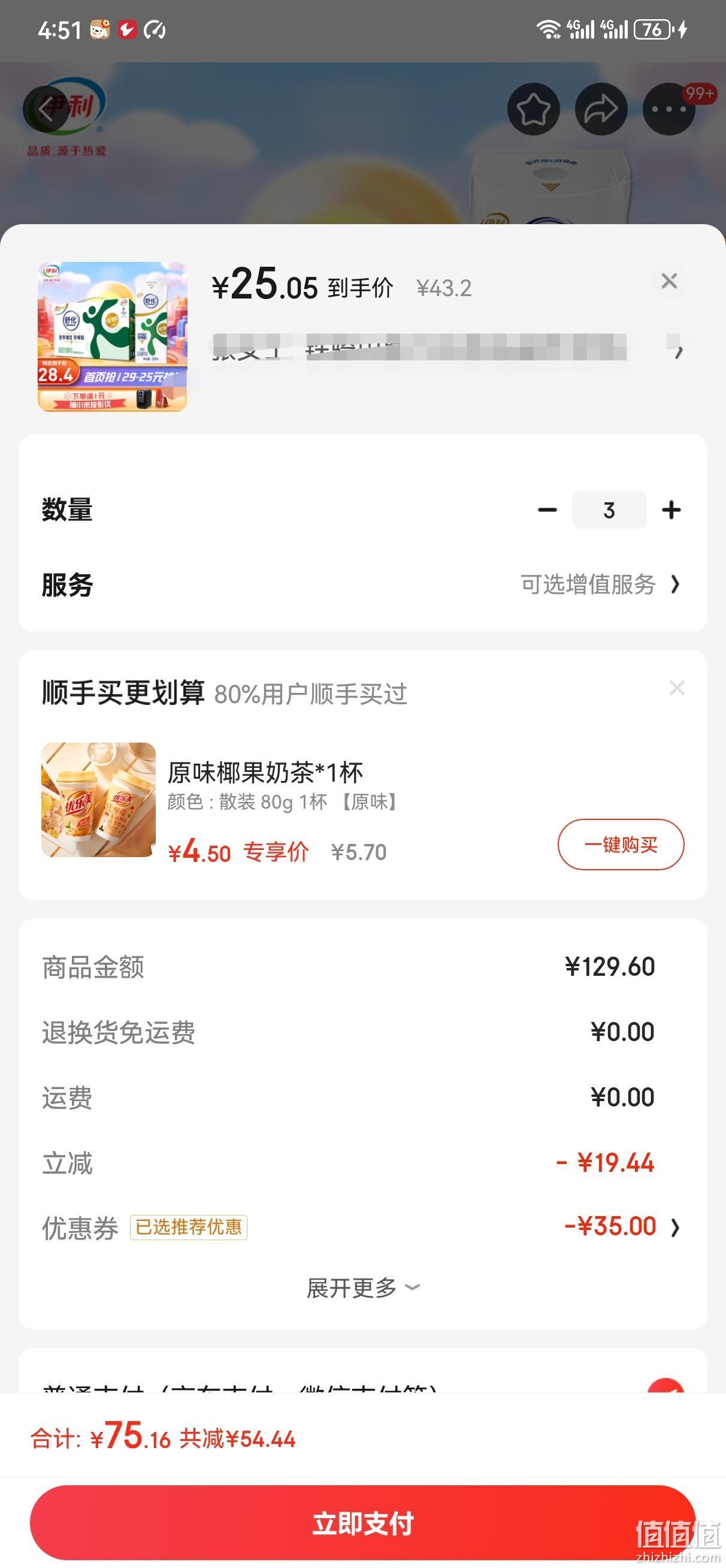Open the blurred delivery address row

coord(447,348)
